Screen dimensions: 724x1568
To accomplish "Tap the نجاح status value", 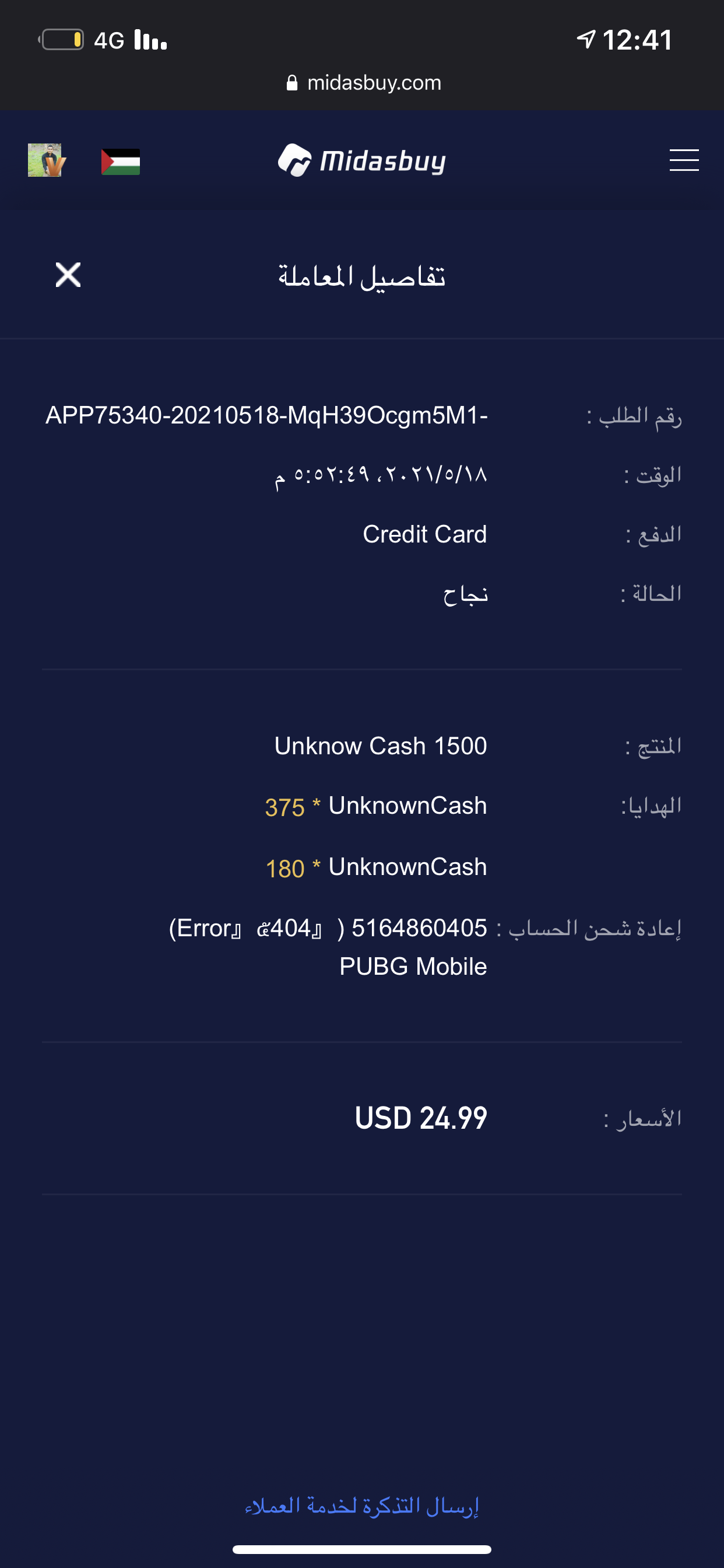I will coord(468,596).
